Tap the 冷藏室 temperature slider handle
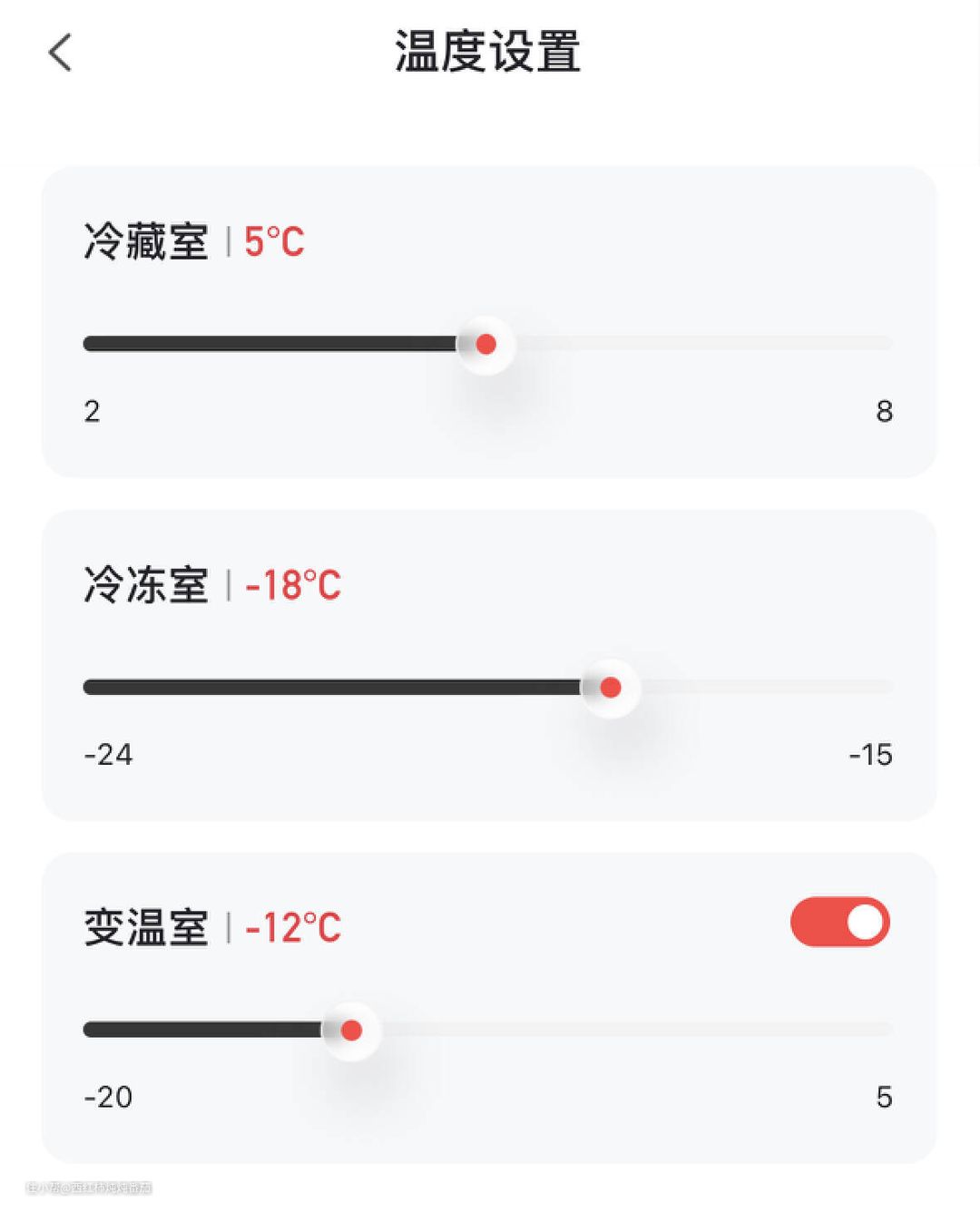Image resolution: width=980 pixels, height=1222 pixels. pyautogui.click(x=485, y=344)
